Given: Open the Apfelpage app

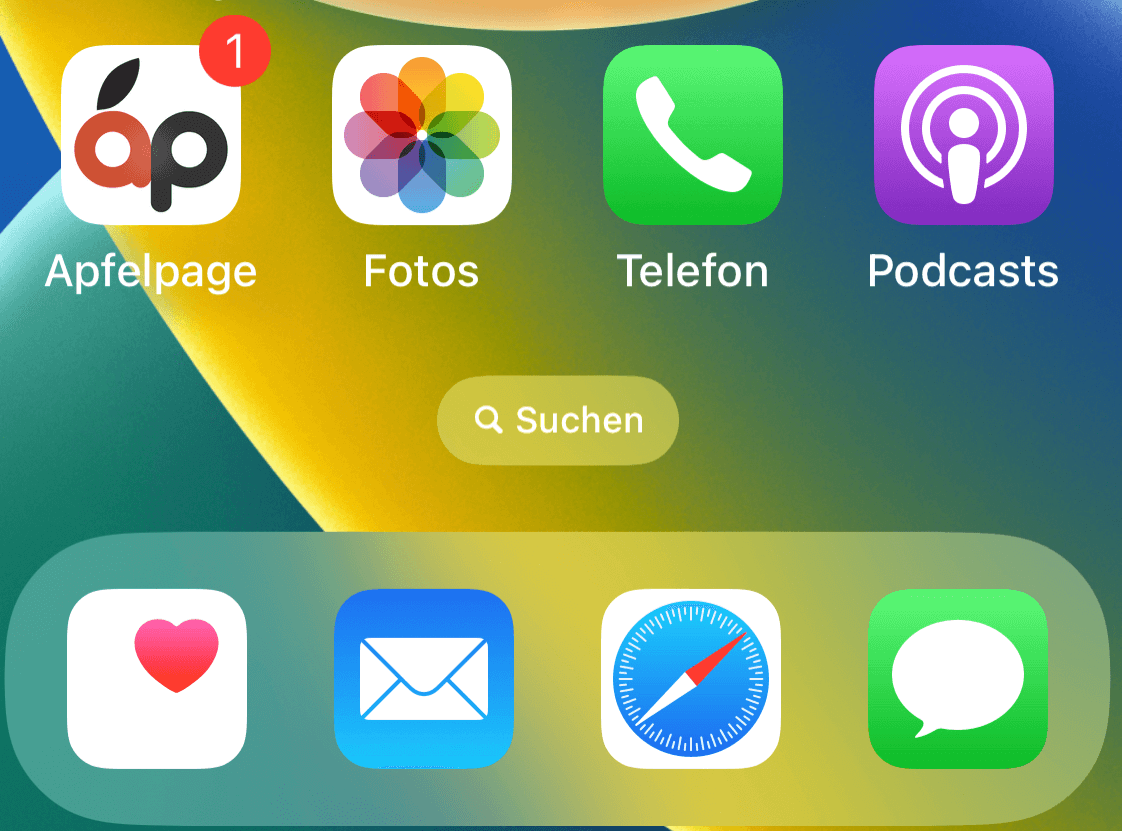Looking at the screenshot, I should click(151, 135).
